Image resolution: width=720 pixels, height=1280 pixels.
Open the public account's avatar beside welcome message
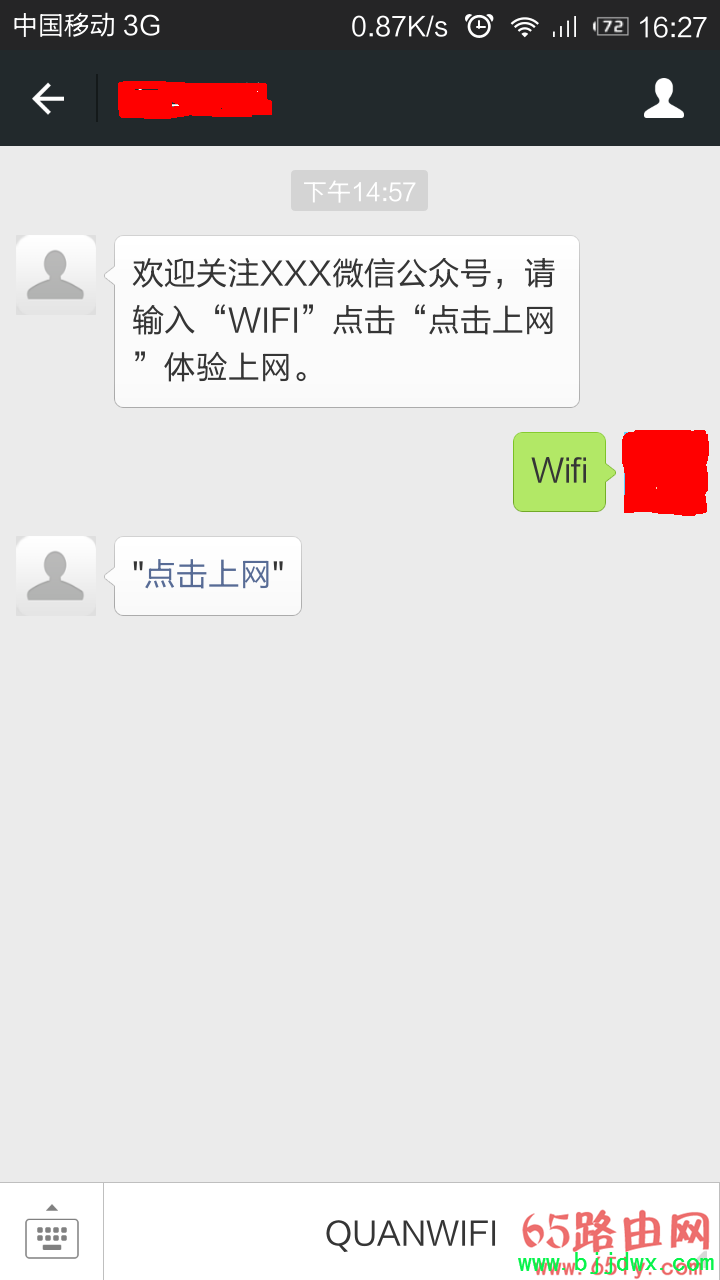coord(56,275)
